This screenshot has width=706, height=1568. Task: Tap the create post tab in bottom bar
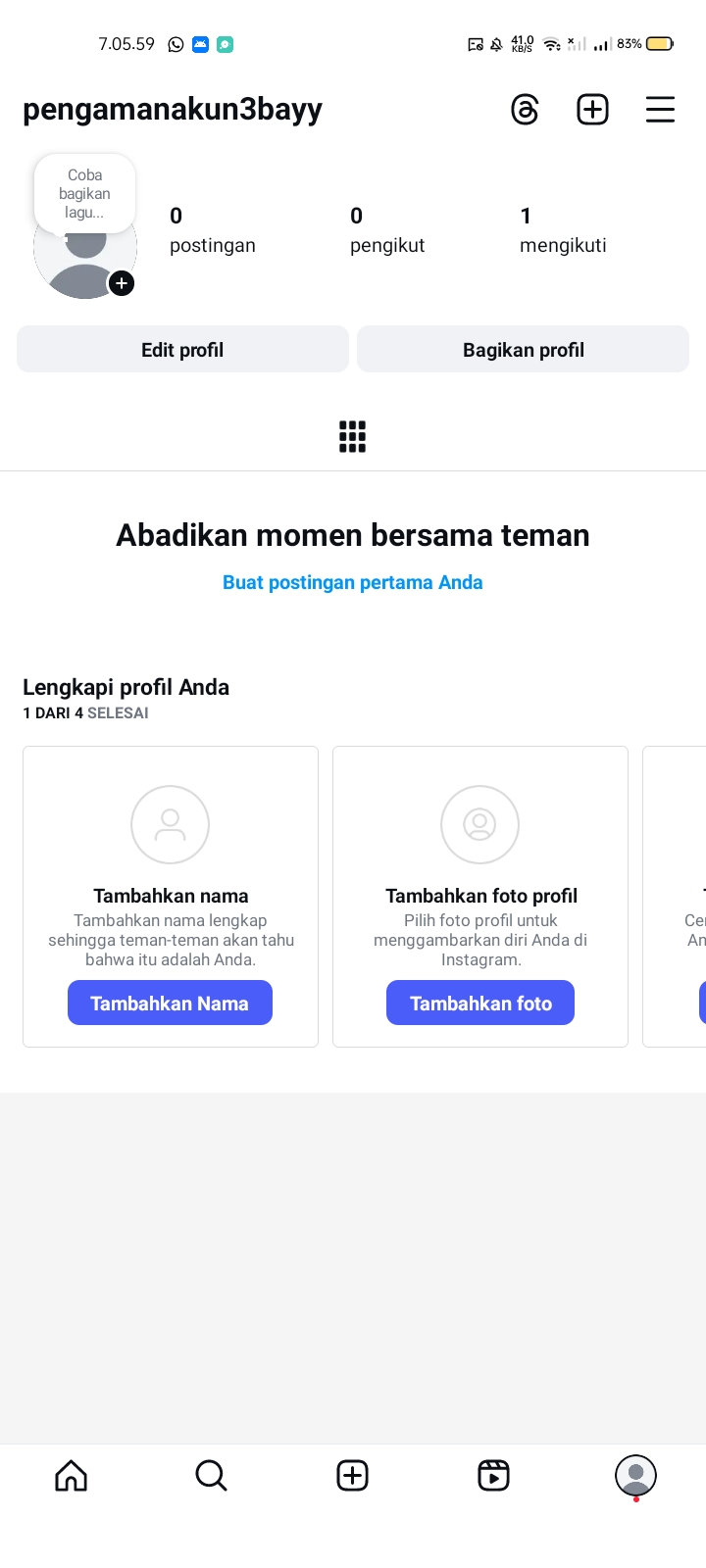point(352,1475)
